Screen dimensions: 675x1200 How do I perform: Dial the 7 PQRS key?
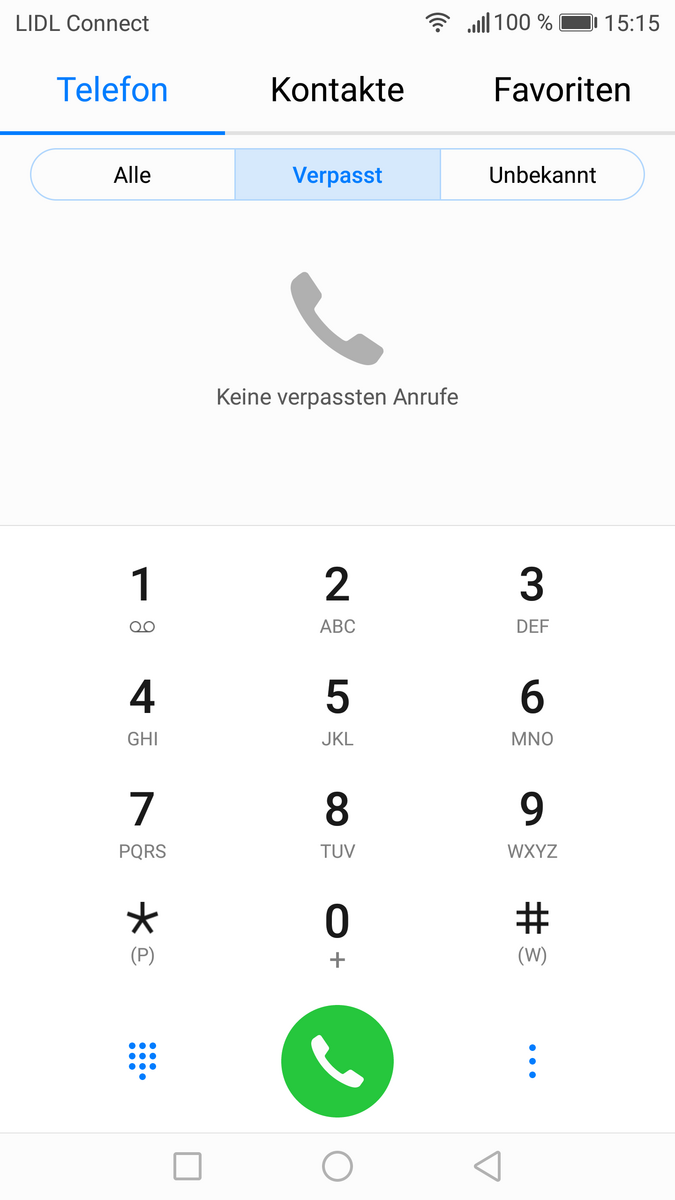click(142, 823)
